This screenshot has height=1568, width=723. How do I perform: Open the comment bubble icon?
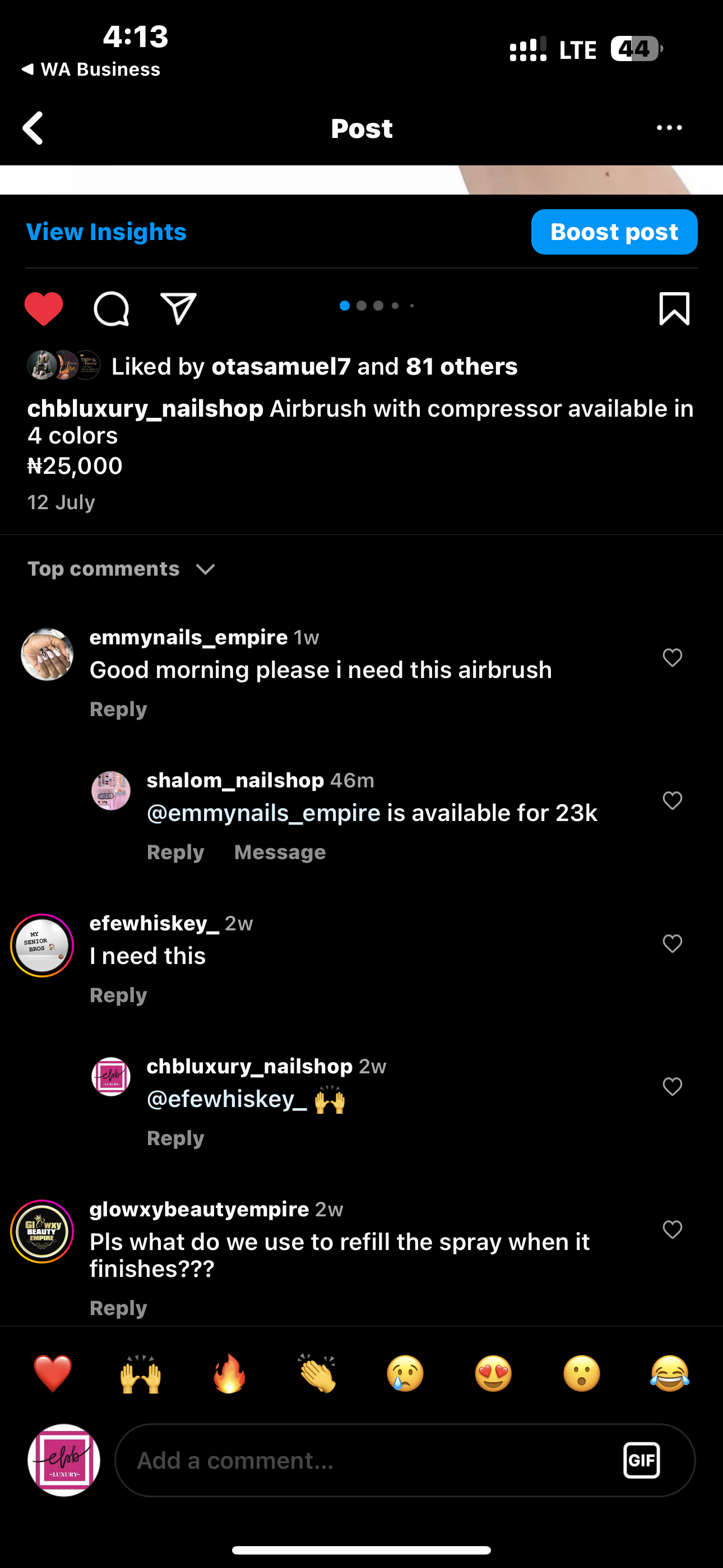(112, 308)
